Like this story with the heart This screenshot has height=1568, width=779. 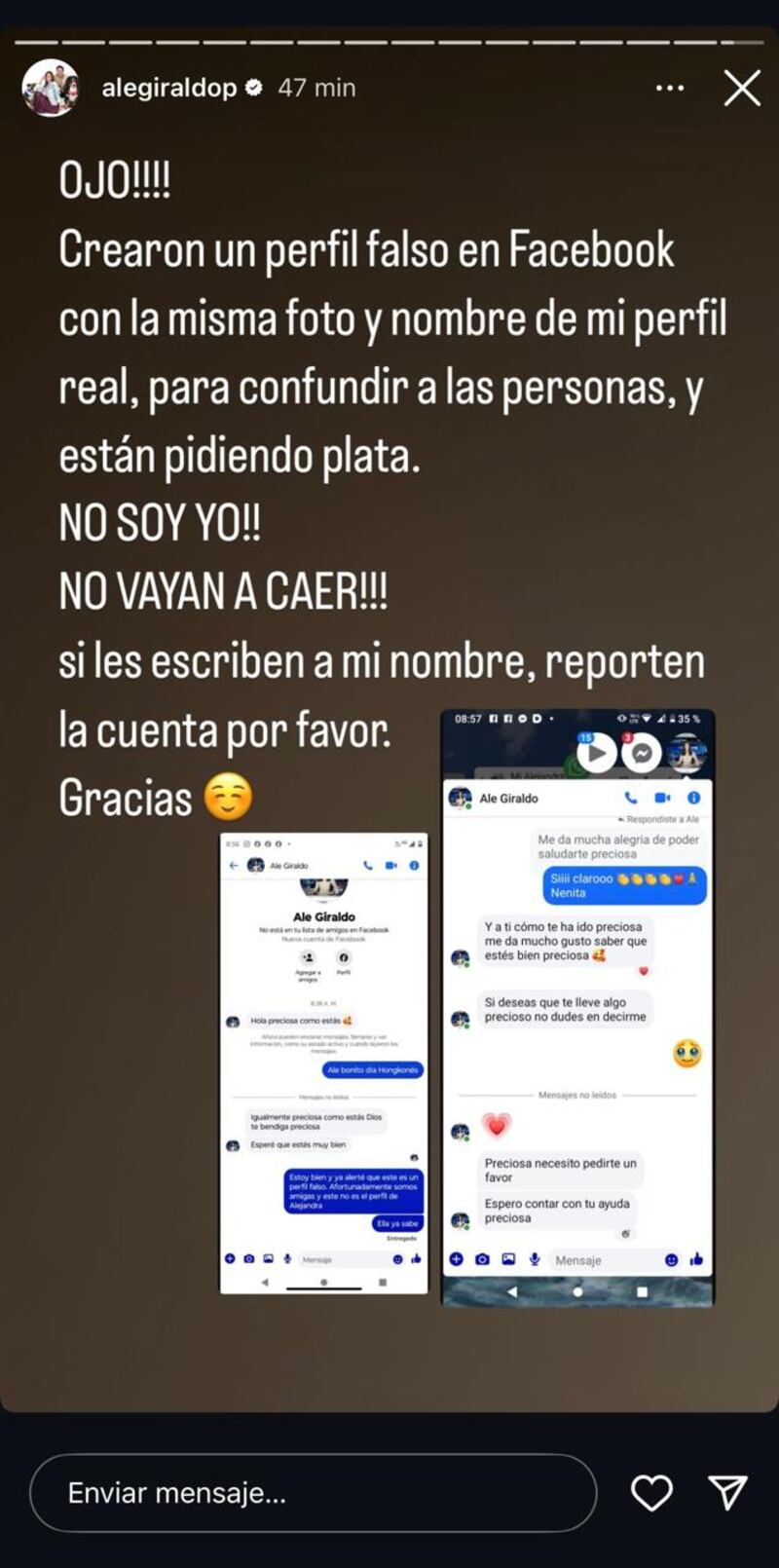click(651, 1493)
